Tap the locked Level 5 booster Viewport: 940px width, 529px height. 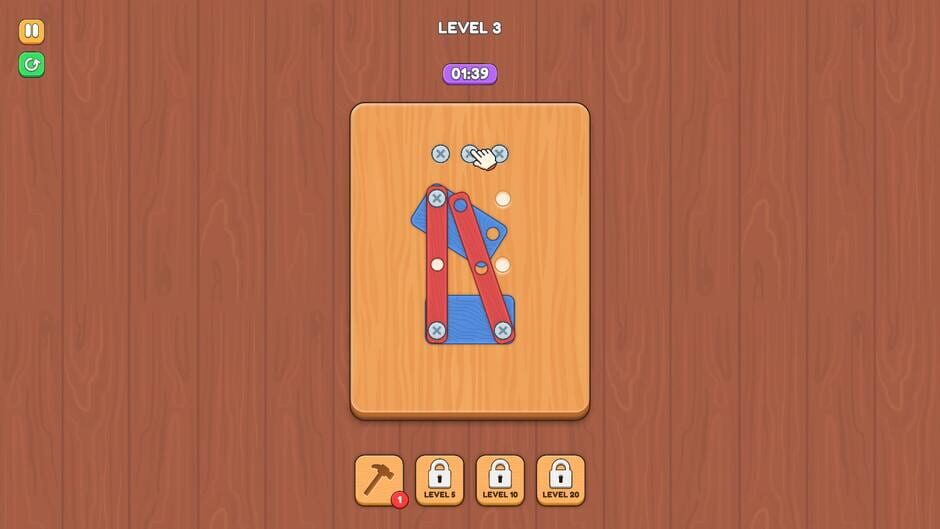pos(440,480)
